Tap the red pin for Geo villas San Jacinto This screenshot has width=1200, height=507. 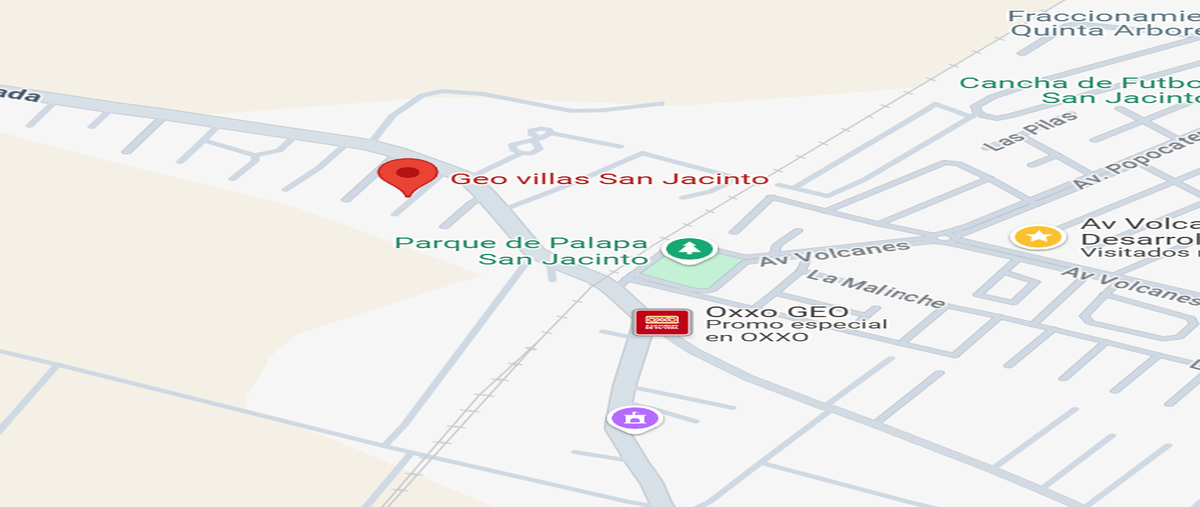(407, 175)
